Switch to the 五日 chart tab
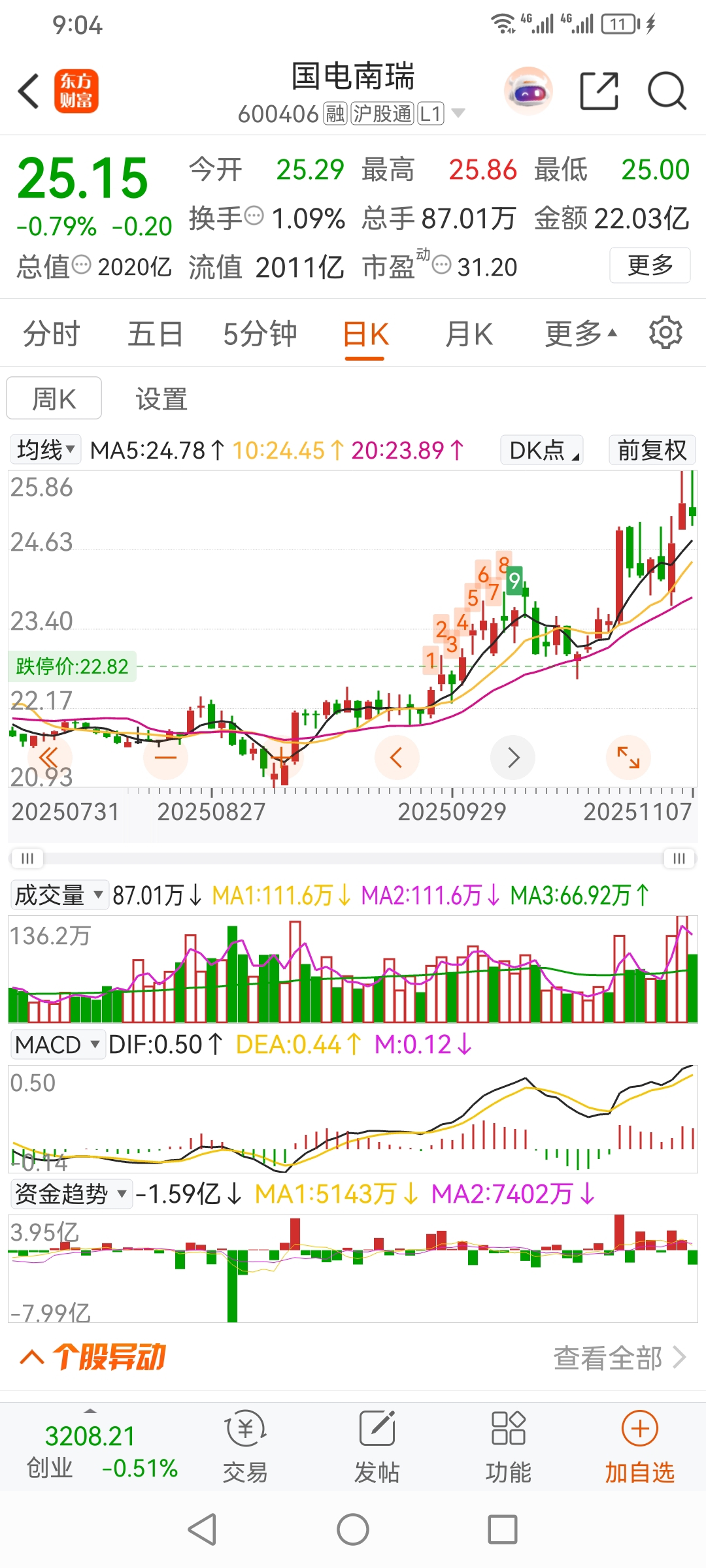Image resolution: width=706 pixels, height=1568 pixels. click(155, 334)
